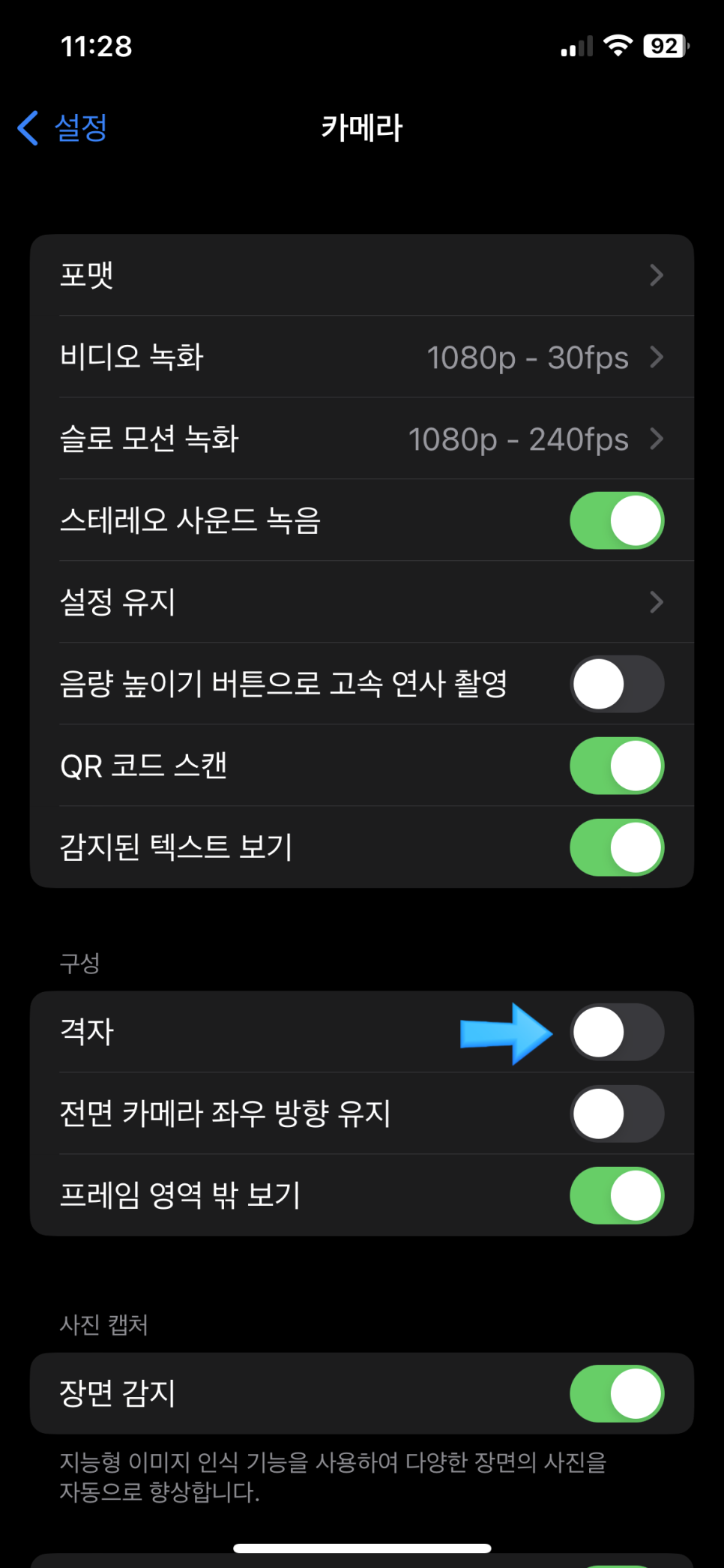The width and height of the screenshot is (724, 1568).
Task: Open 슬로 모션 녹화 settings
Action: (x=362, y=439)
